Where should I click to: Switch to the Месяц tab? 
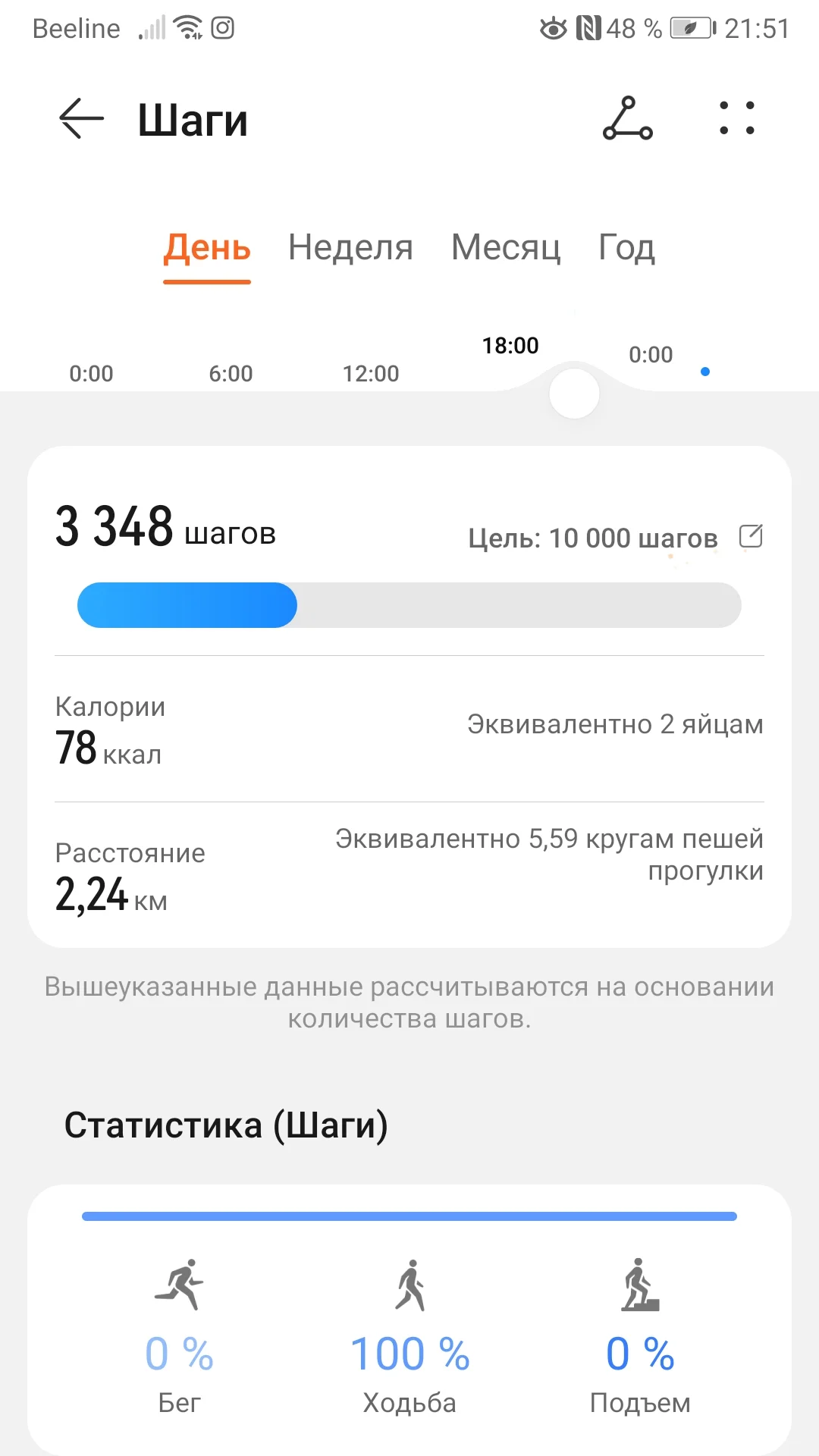(x=506, y=248)
